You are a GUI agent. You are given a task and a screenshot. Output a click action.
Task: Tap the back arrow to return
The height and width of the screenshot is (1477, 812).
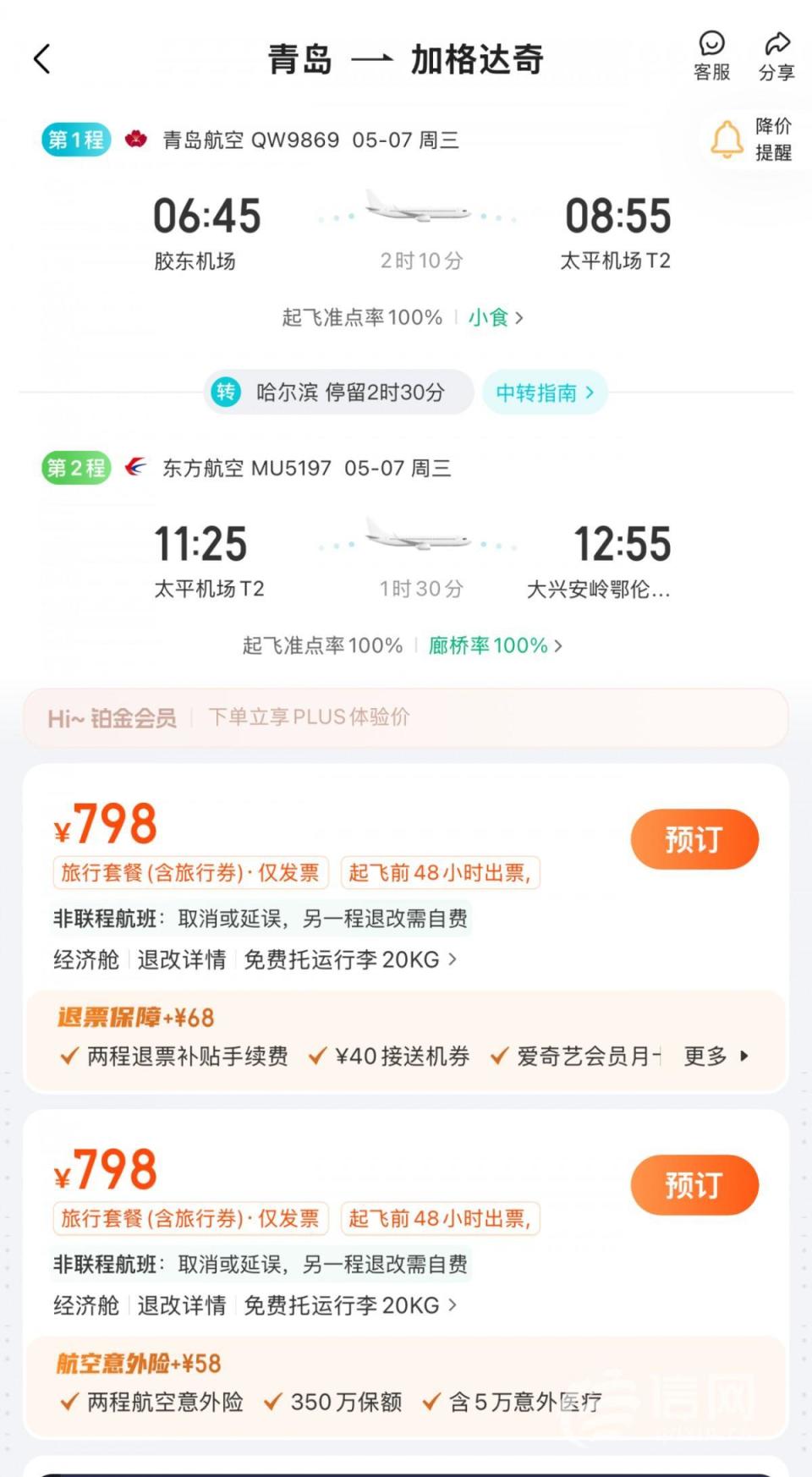(42, 58)
